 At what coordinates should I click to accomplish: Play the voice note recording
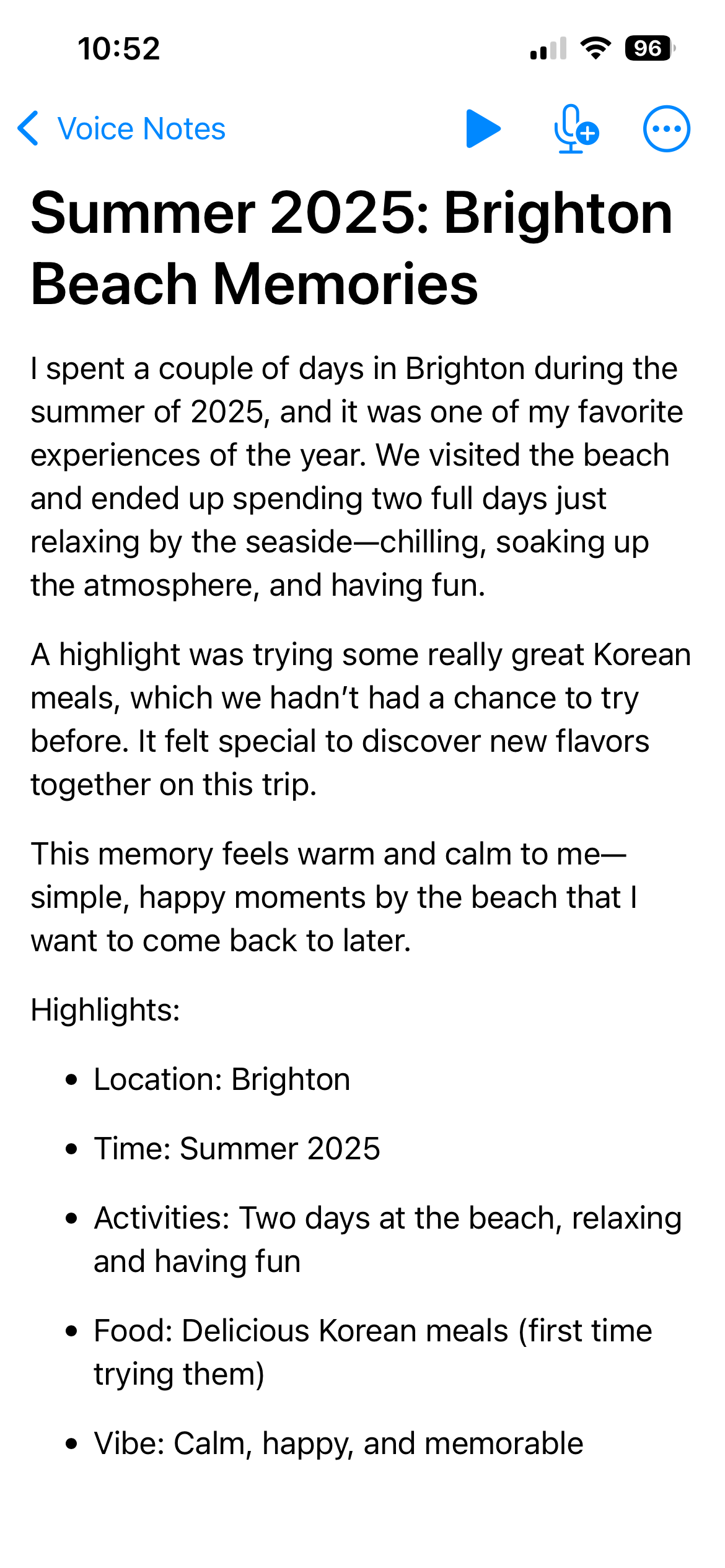click(x=483, y=129)
